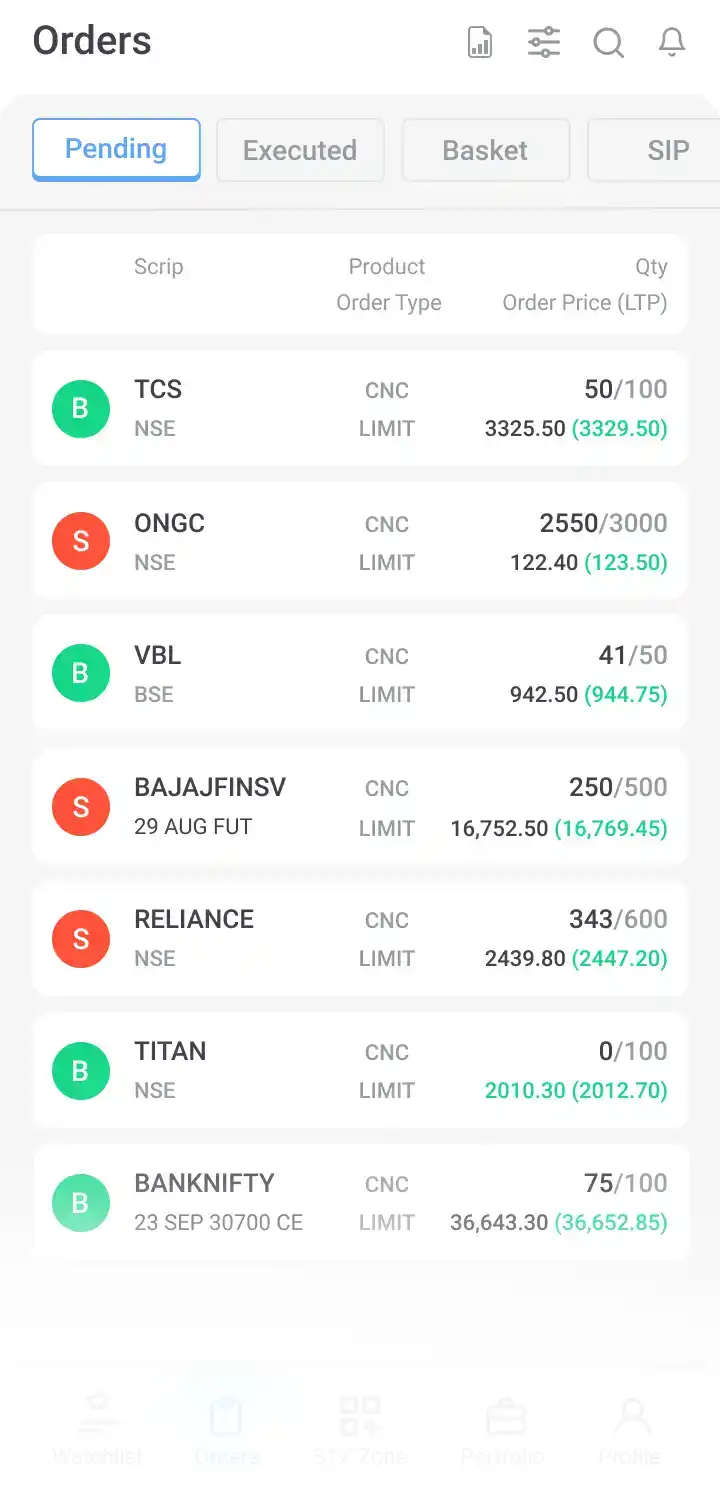This screenshot has width=720, height=1490.
Task: Switch to the Executed tab
Action: pyautogui.click(x=300, y=150)
